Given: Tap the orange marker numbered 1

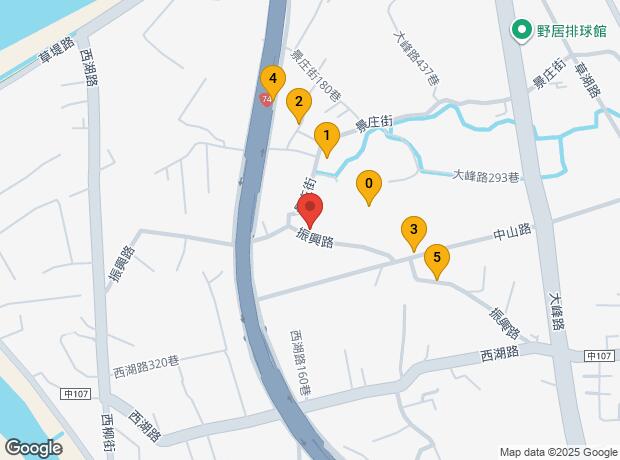Looking at the screenshot, I should (x=326, y=137).
